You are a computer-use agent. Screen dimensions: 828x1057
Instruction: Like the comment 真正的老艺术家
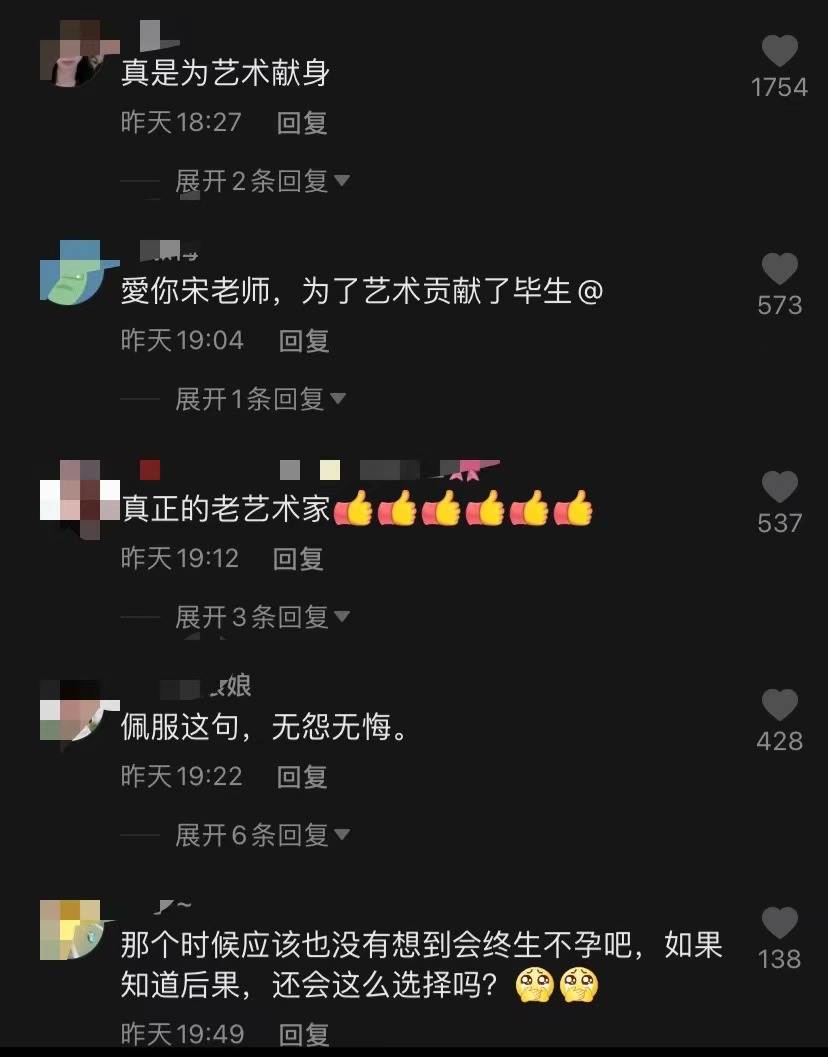tap(779, 488)
